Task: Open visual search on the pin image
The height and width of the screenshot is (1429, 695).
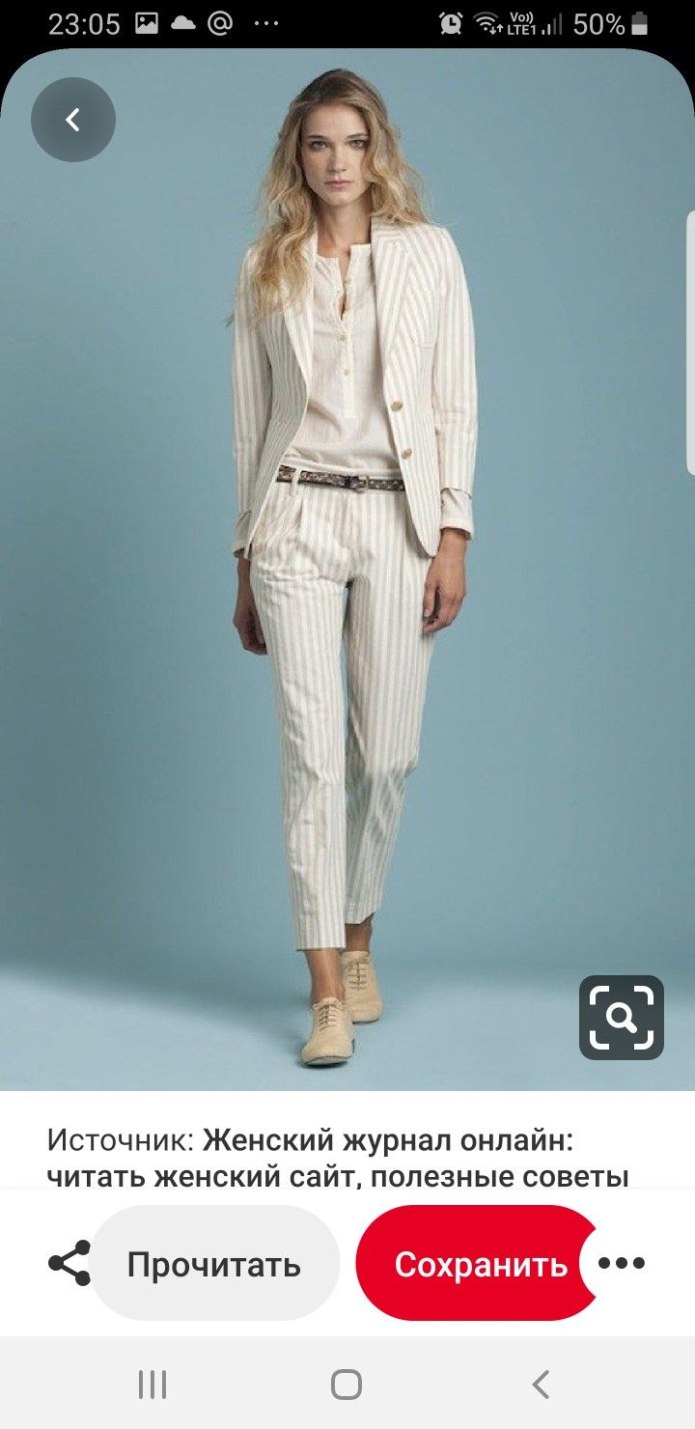Action: tap(621, 1017)
